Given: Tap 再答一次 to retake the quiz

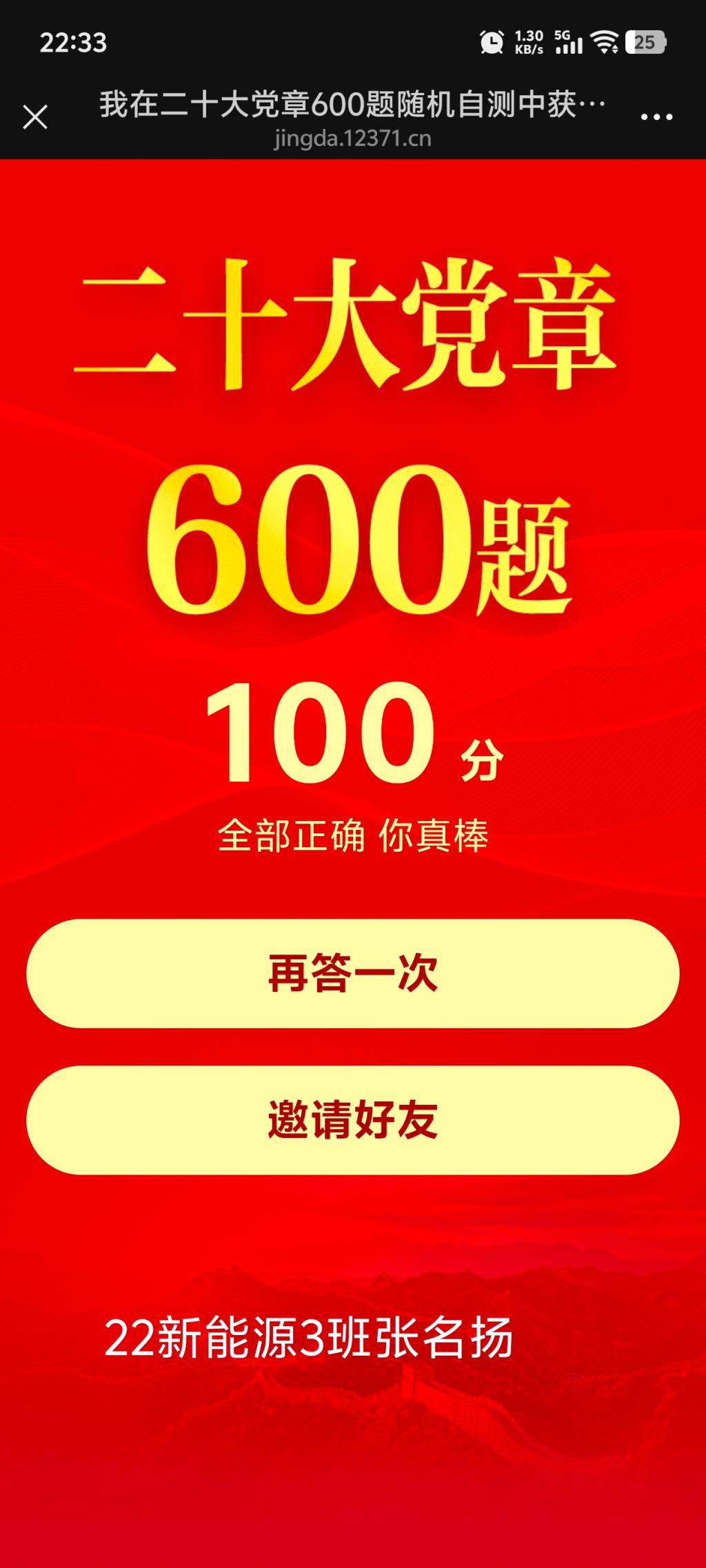Looking at the screenshot, I should (x=352, y=973).
